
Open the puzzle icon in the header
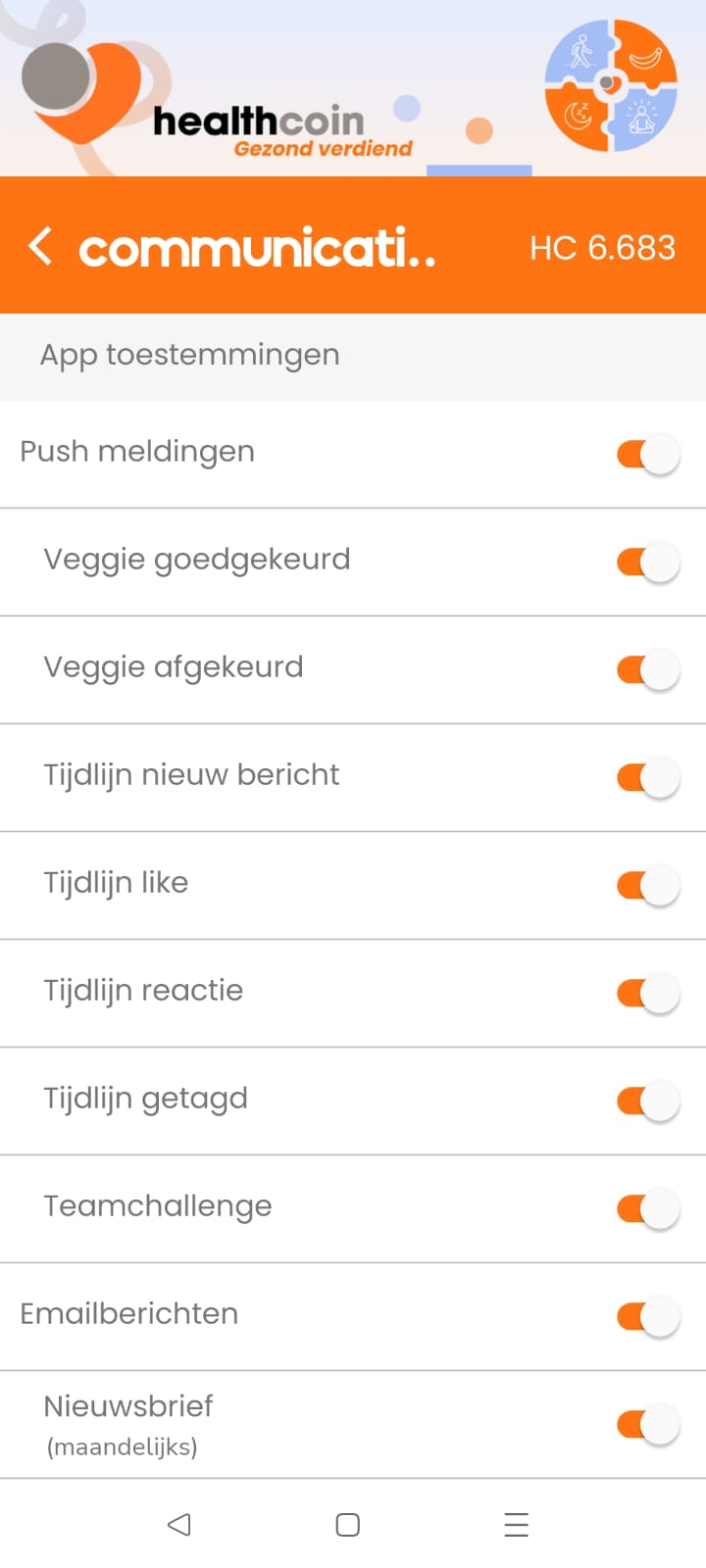(x=611, y=85)
